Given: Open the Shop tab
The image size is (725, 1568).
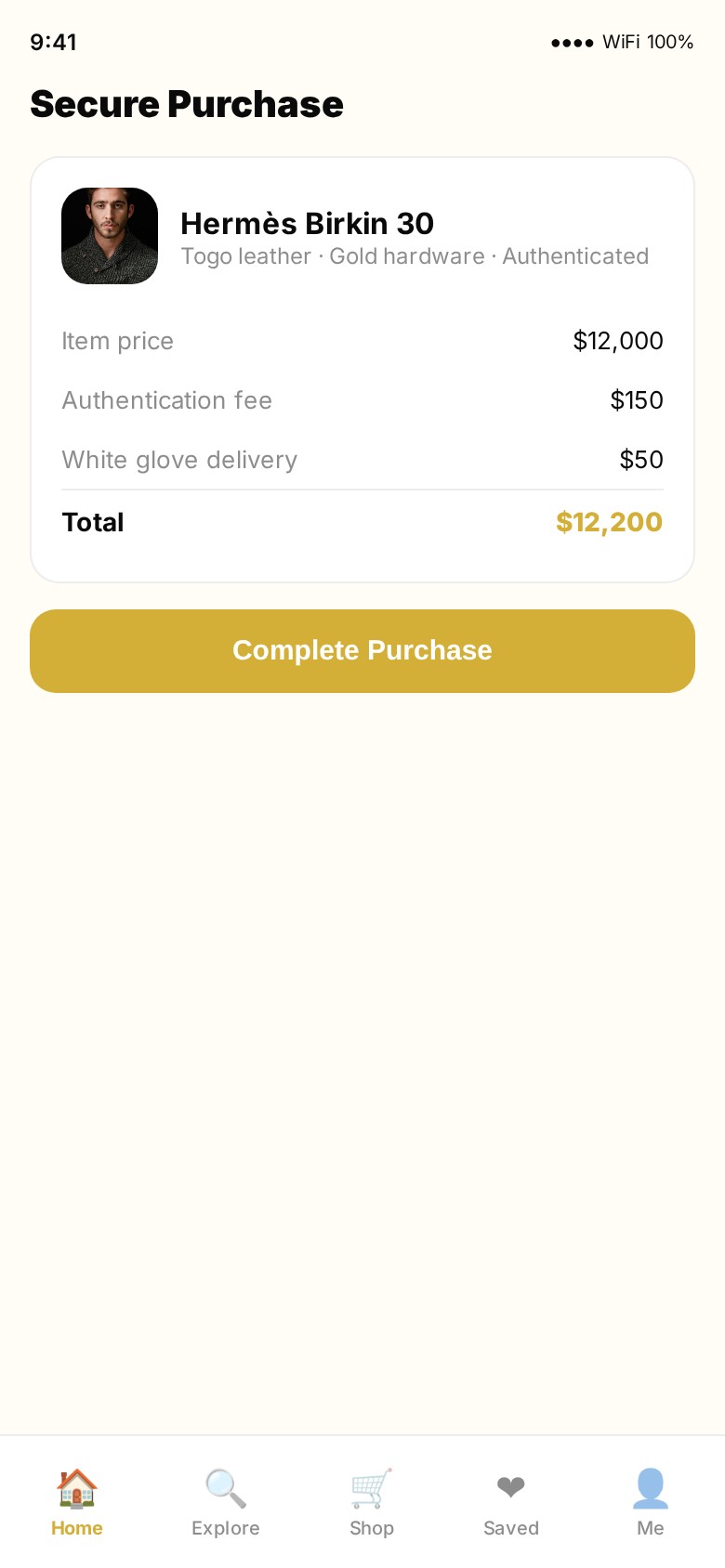Looking at the screenshot, I should coord(372,1502).
